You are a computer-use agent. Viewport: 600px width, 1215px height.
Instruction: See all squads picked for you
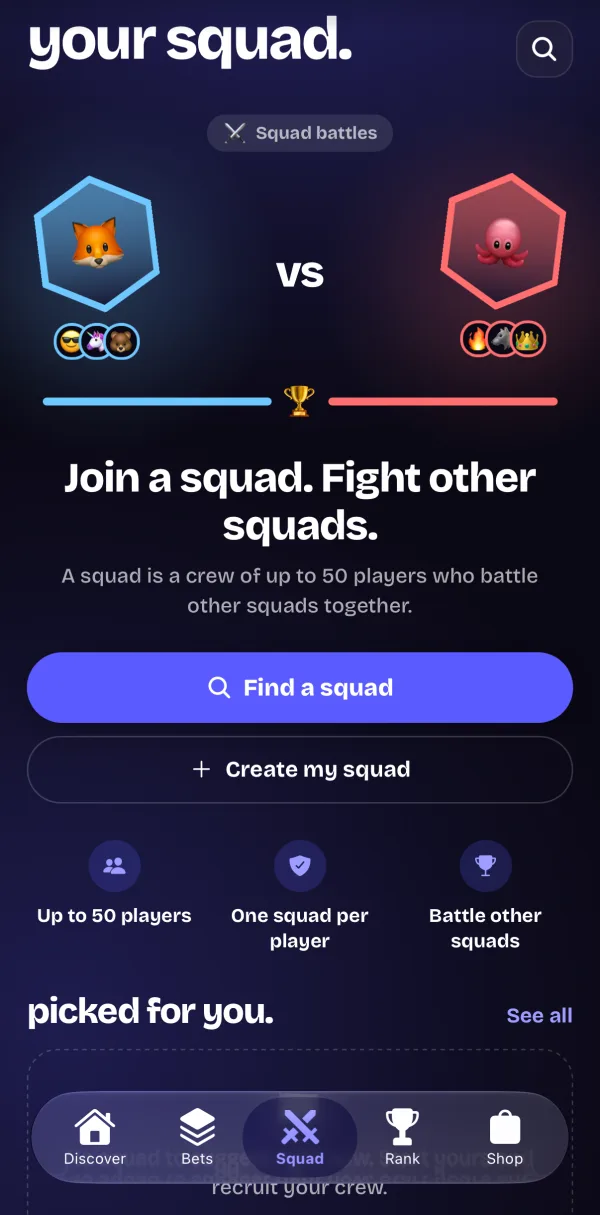click(539, 1015)
